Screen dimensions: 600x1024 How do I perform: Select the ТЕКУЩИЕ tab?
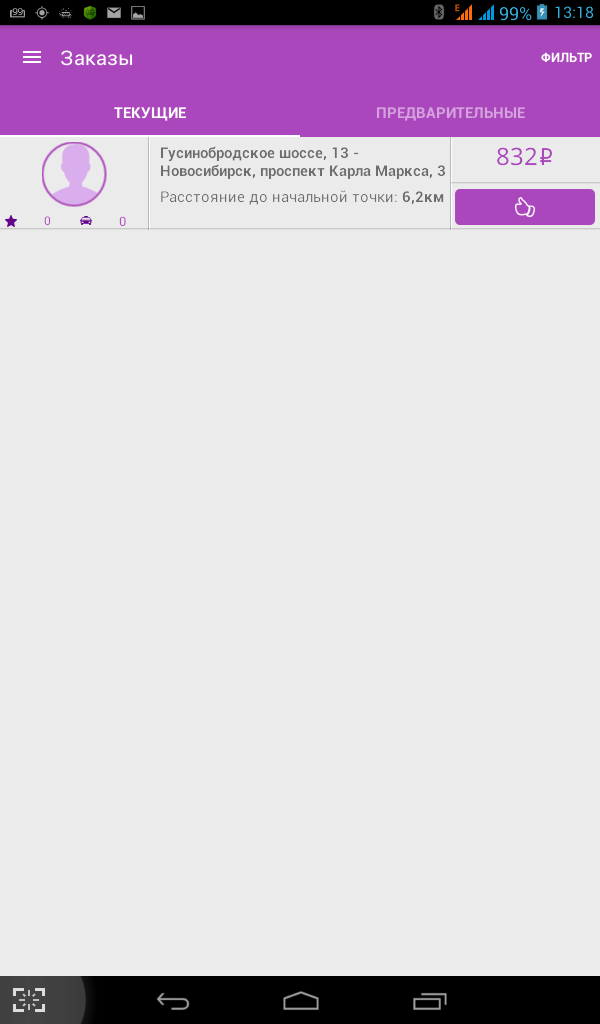pos(150,113)
